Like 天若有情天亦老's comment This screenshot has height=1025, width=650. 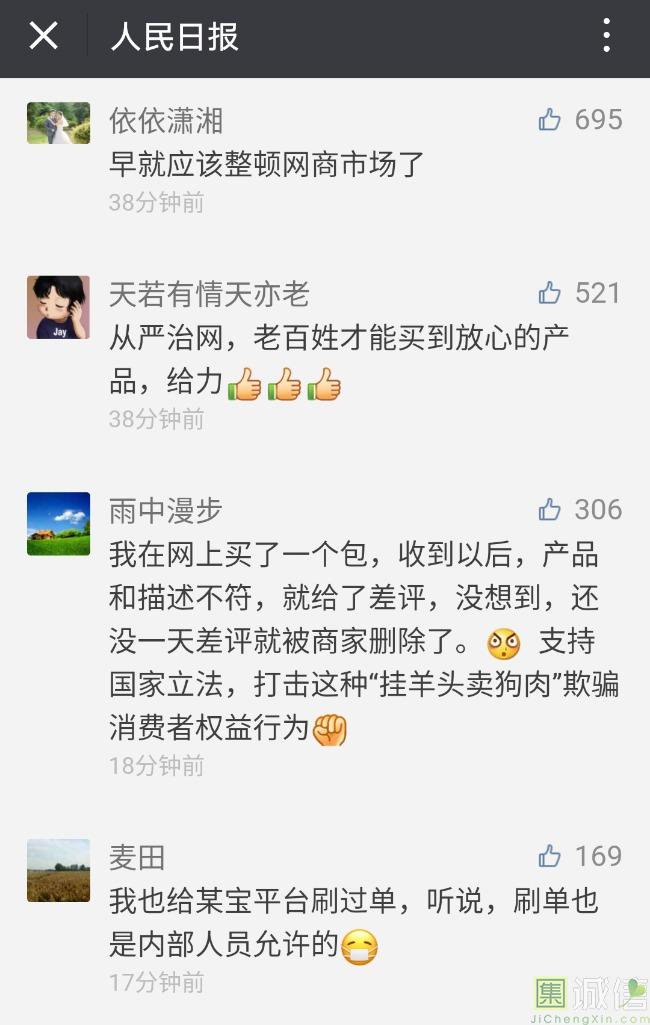click(550, 293)
